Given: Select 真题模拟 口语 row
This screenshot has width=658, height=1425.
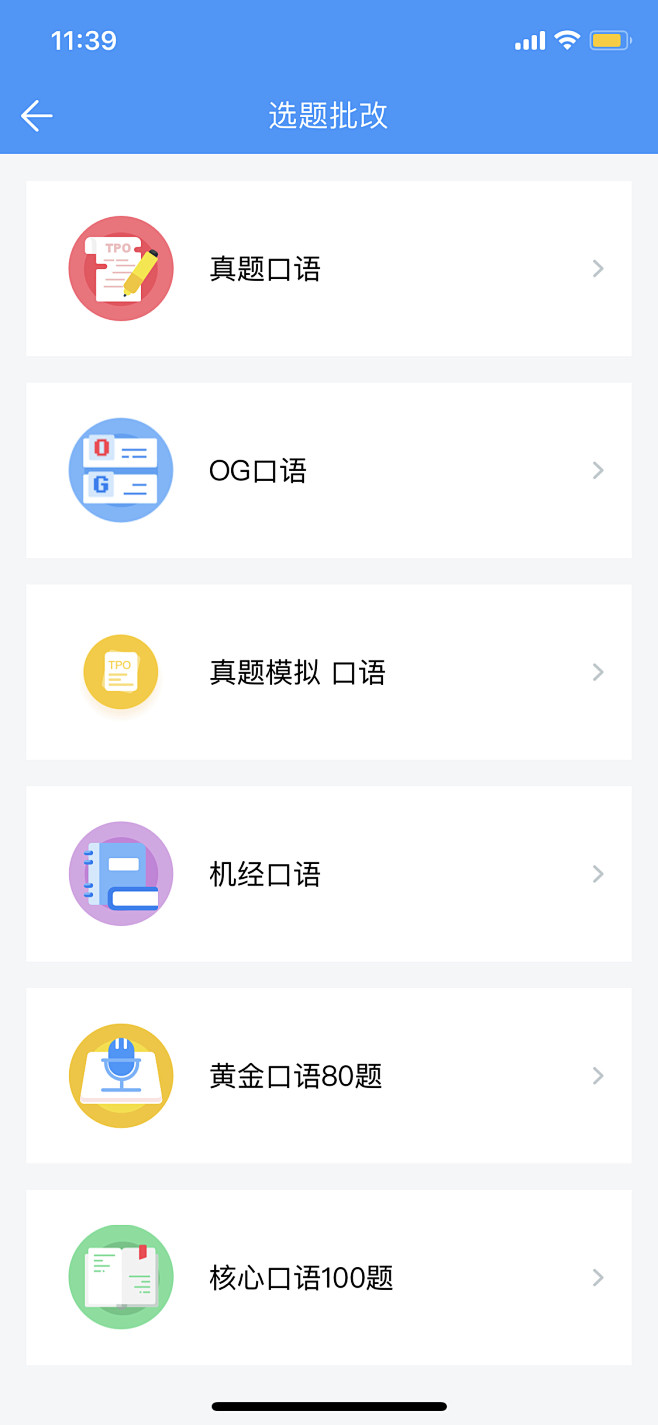Looking at the screenshot, I should 329,672.
